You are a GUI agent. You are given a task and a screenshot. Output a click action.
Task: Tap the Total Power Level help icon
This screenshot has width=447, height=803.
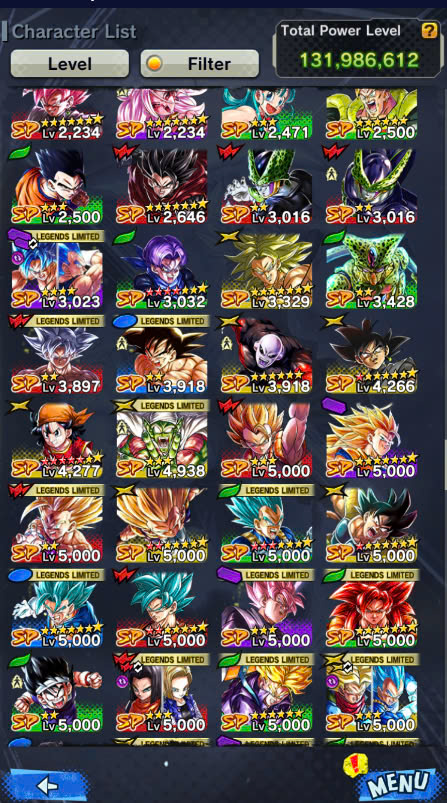tap(430, 31)
